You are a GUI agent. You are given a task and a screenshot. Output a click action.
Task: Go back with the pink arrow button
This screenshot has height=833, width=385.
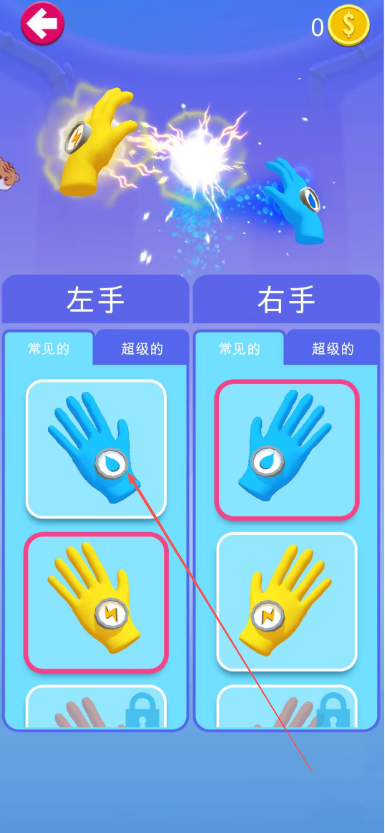click(x=42, y=23)
